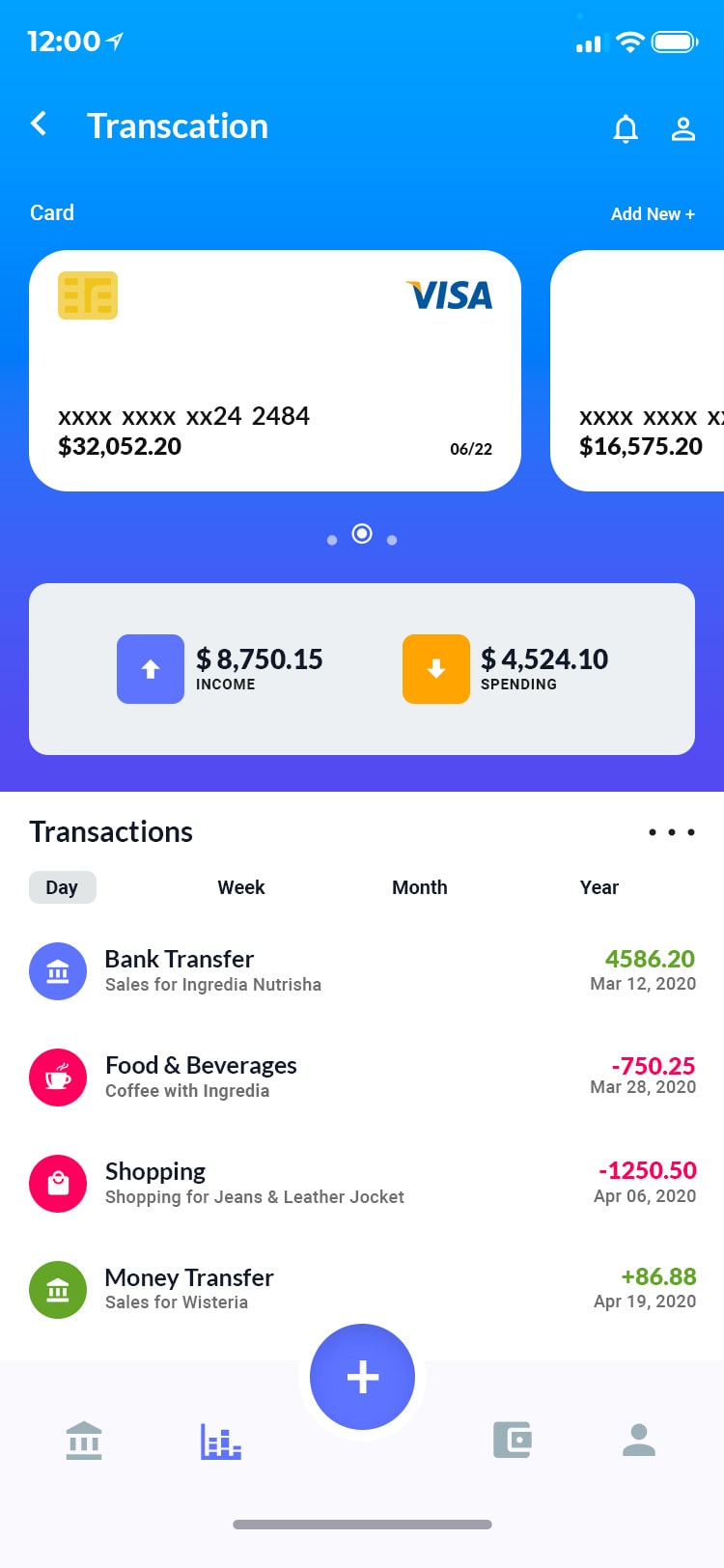
Task: Tap the Food & Beverages coffee icon
Action: [58, 1078]
